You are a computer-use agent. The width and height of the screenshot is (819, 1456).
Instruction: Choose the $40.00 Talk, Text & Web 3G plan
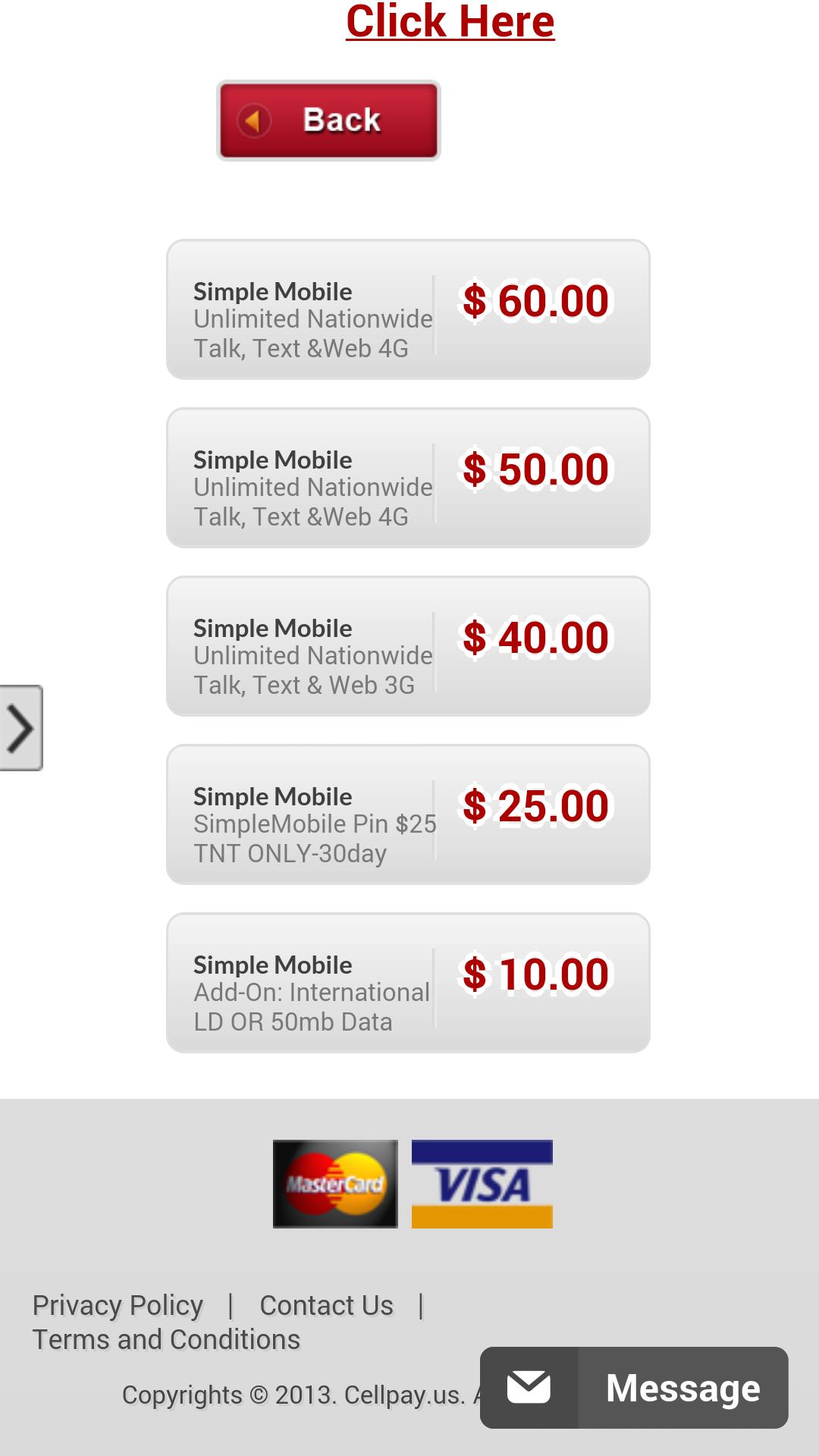pyautogui.click(x=409, y=645)
